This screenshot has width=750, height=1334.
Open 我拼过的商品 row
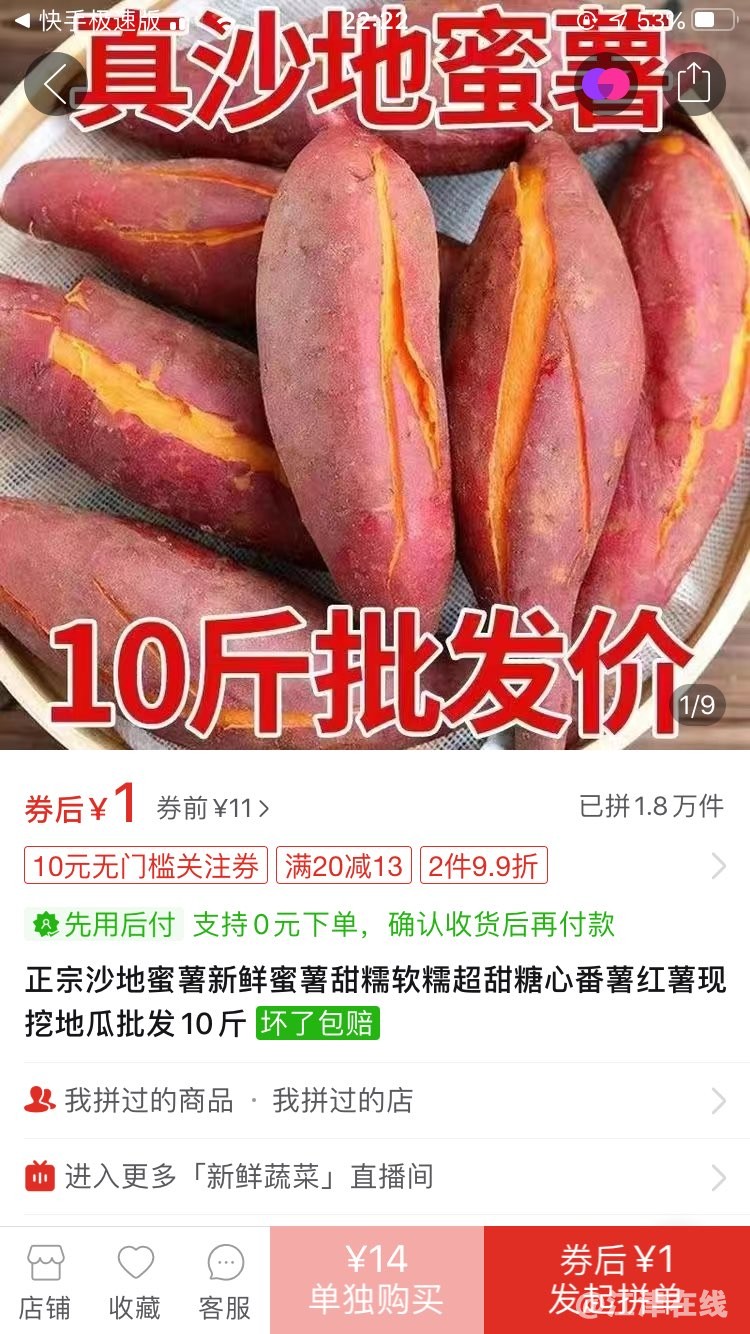pos(150,1101)
